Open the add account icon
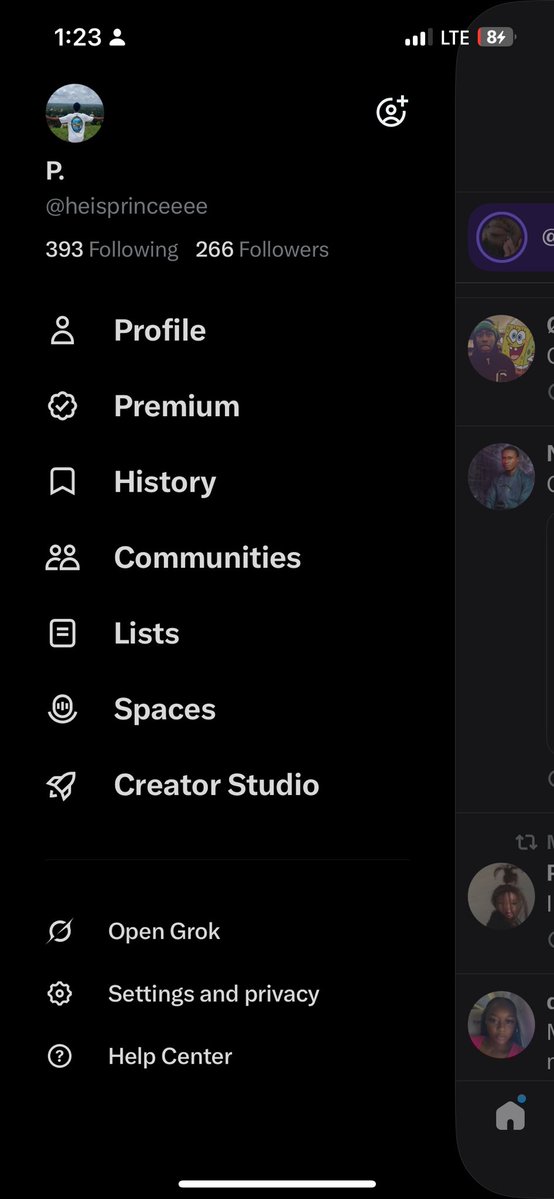554x1199 pixels. coord(392,112)
